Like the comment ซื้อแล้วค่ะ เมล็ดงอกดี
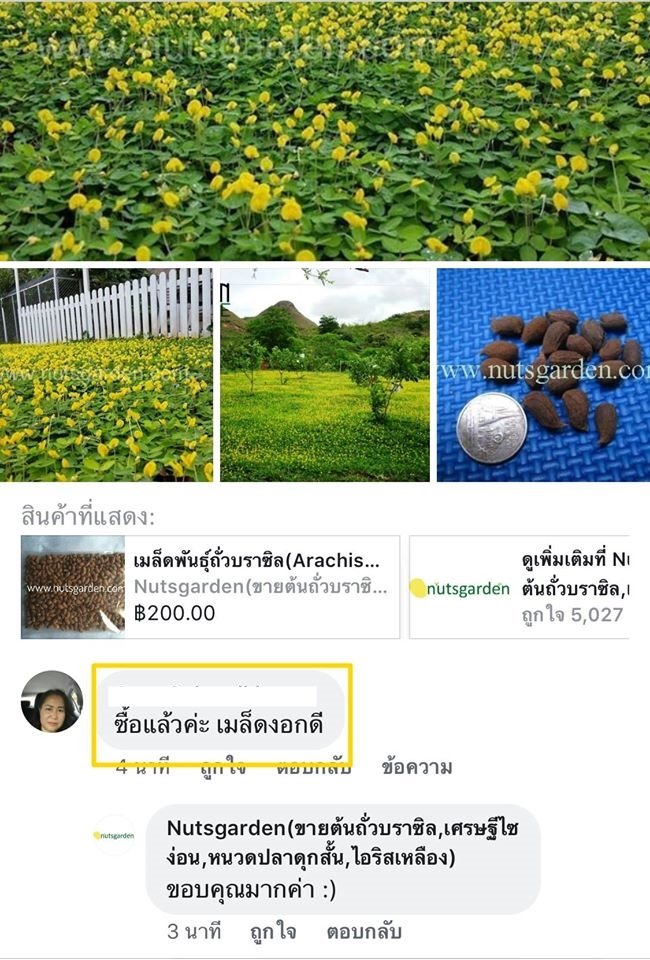Viewport: 650px width, 960px height. [x=217, y=767]
